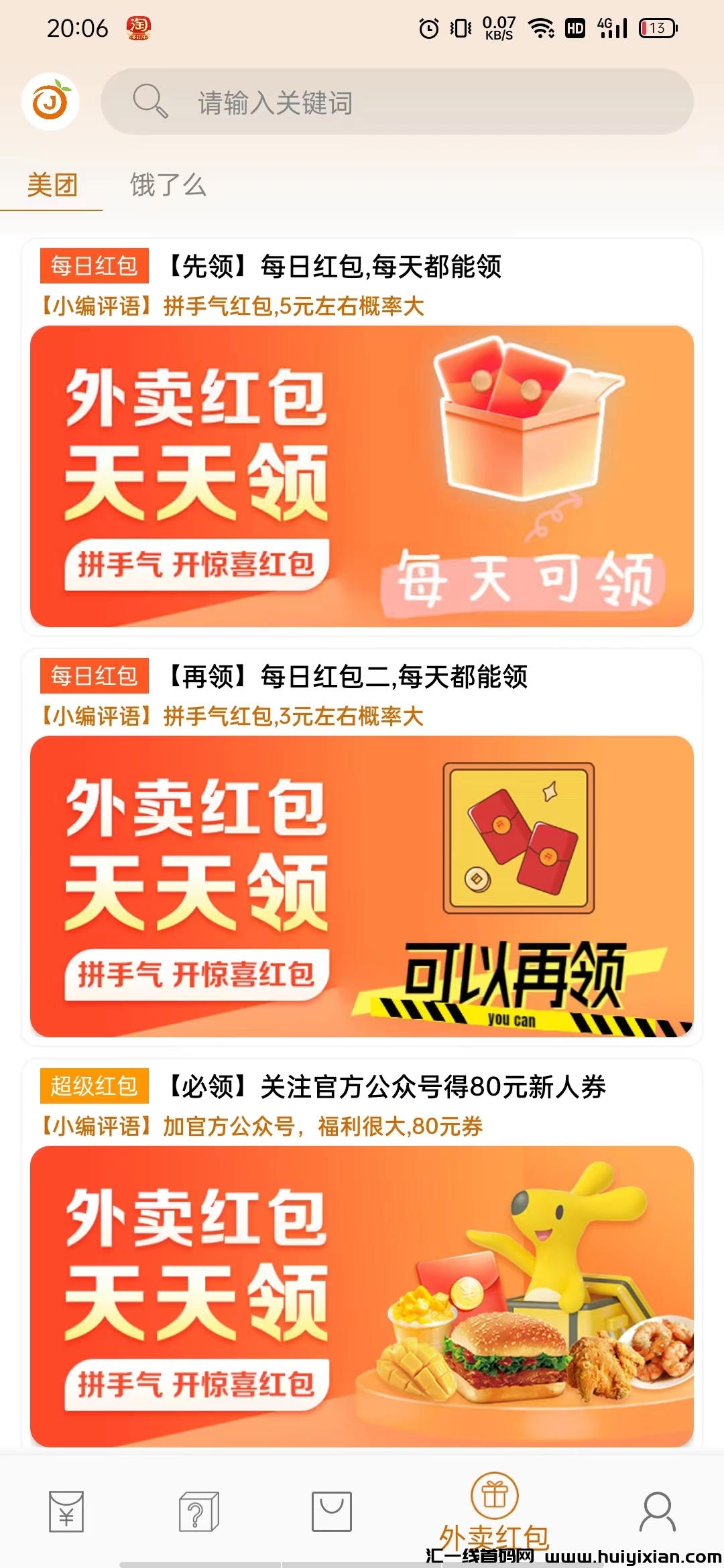Open the question-mark box tab

198,1511
